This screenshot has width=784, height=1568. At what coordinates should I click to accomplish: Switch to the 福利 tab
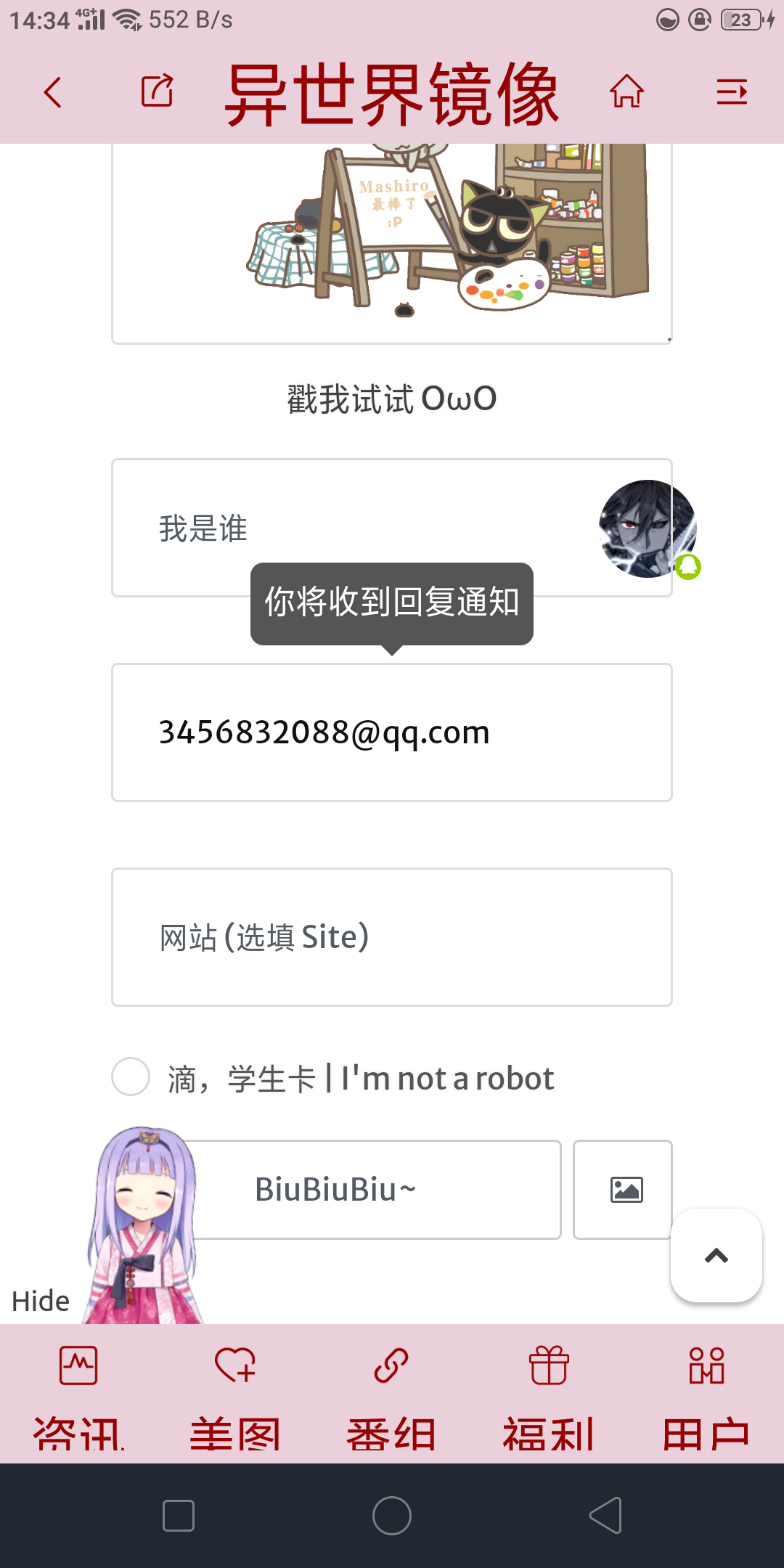(549, 1394)
